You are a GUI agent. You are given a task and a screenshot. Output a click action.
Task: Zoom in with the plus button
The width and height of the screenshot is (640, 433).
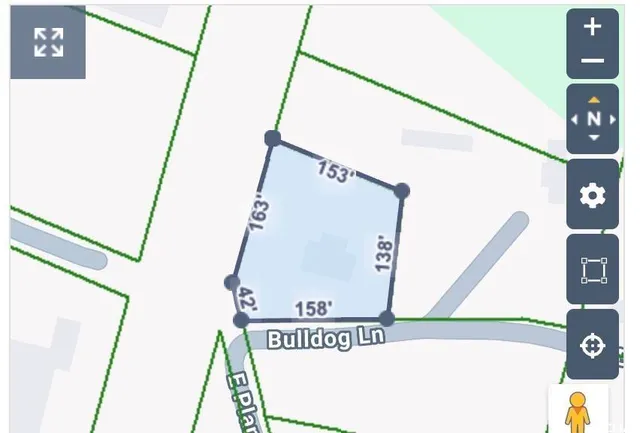pyautogui.click(x=592, y=27)
